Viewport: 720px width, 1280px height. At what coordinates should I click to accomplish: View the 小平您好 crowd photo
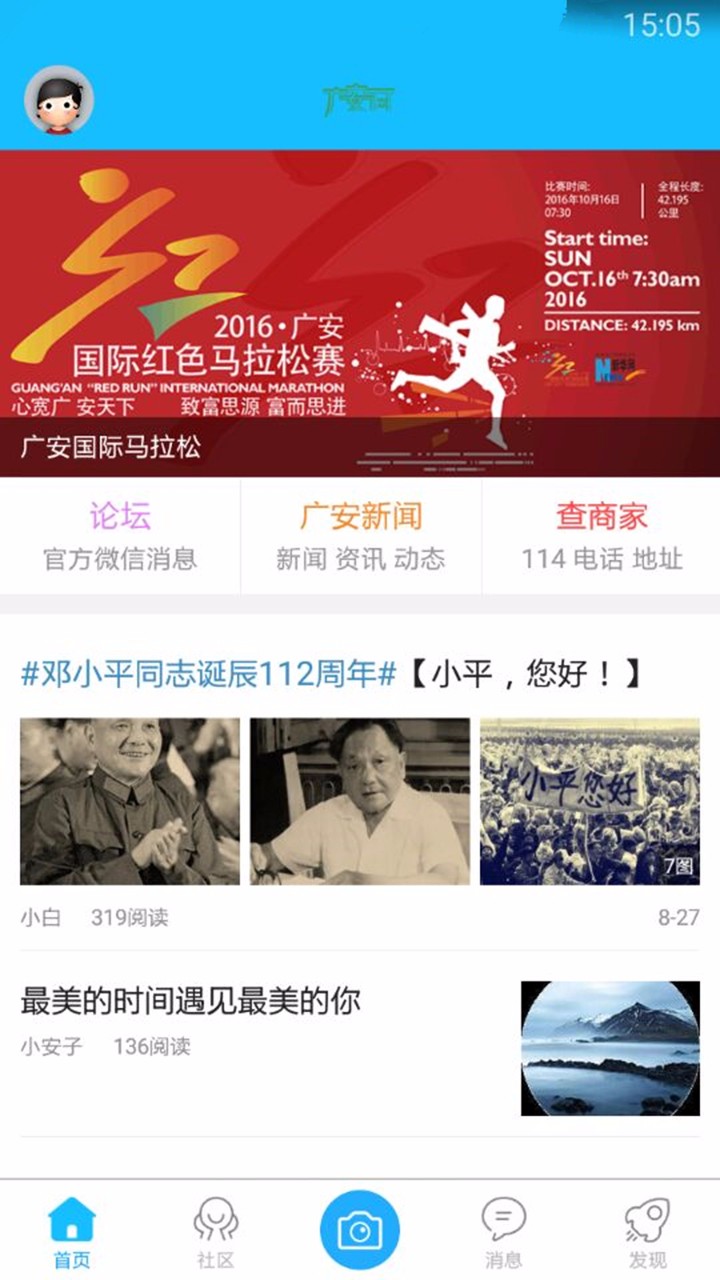(x=589, y=801)
